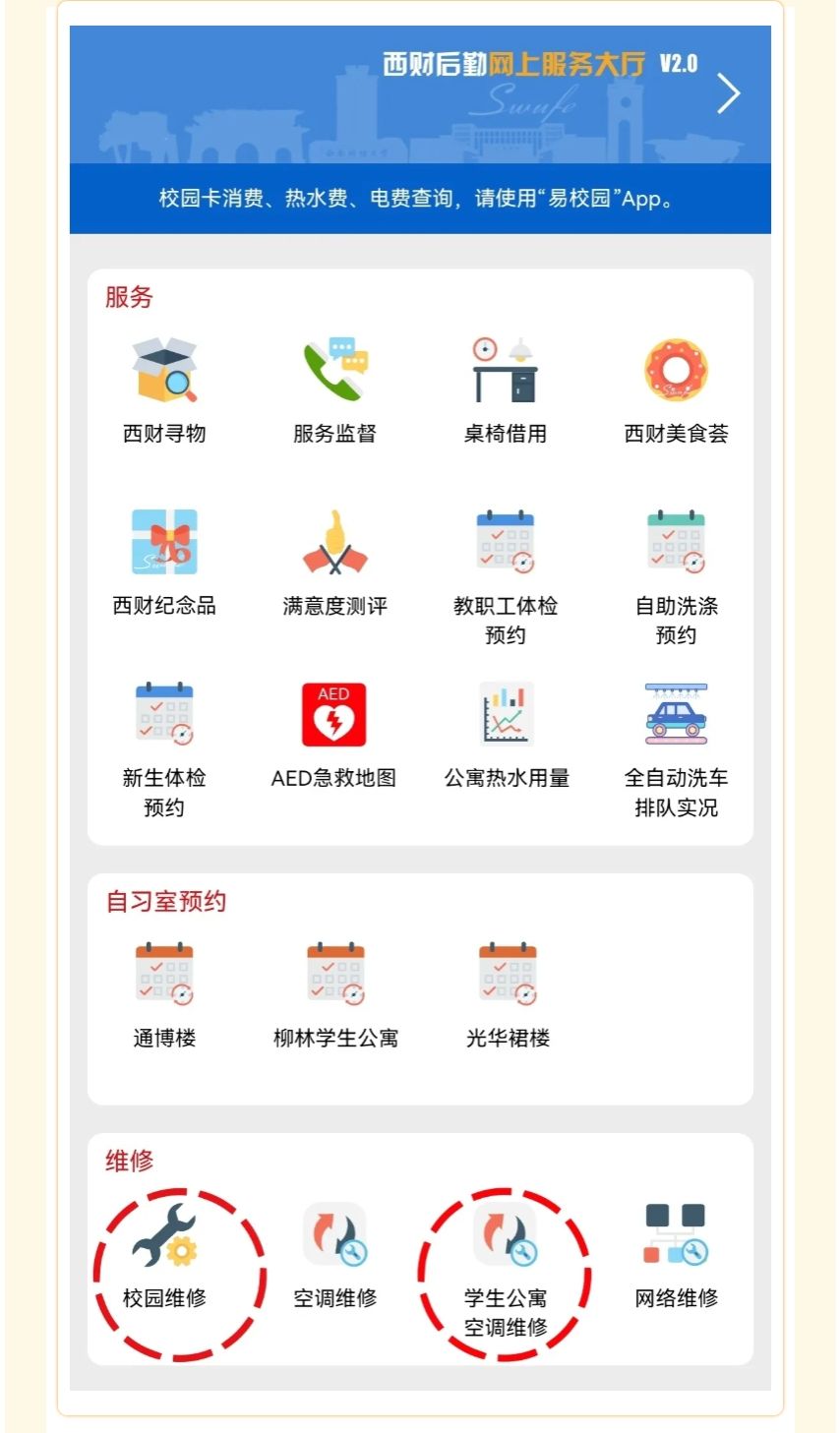Screen dimensions: 840x1433
Task: Open the banner's right arrow chevron
Action: pos(728,93)
